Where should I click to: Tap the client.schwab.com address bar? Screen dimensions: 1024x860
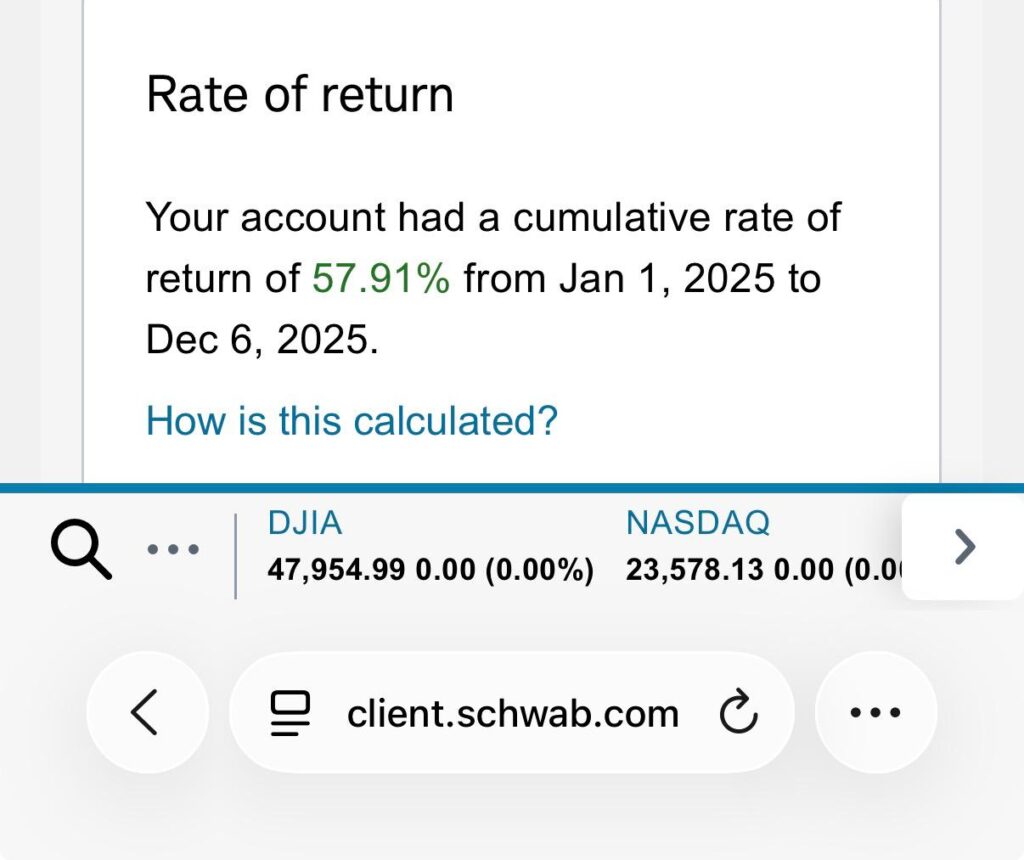(x=512, y=713)
